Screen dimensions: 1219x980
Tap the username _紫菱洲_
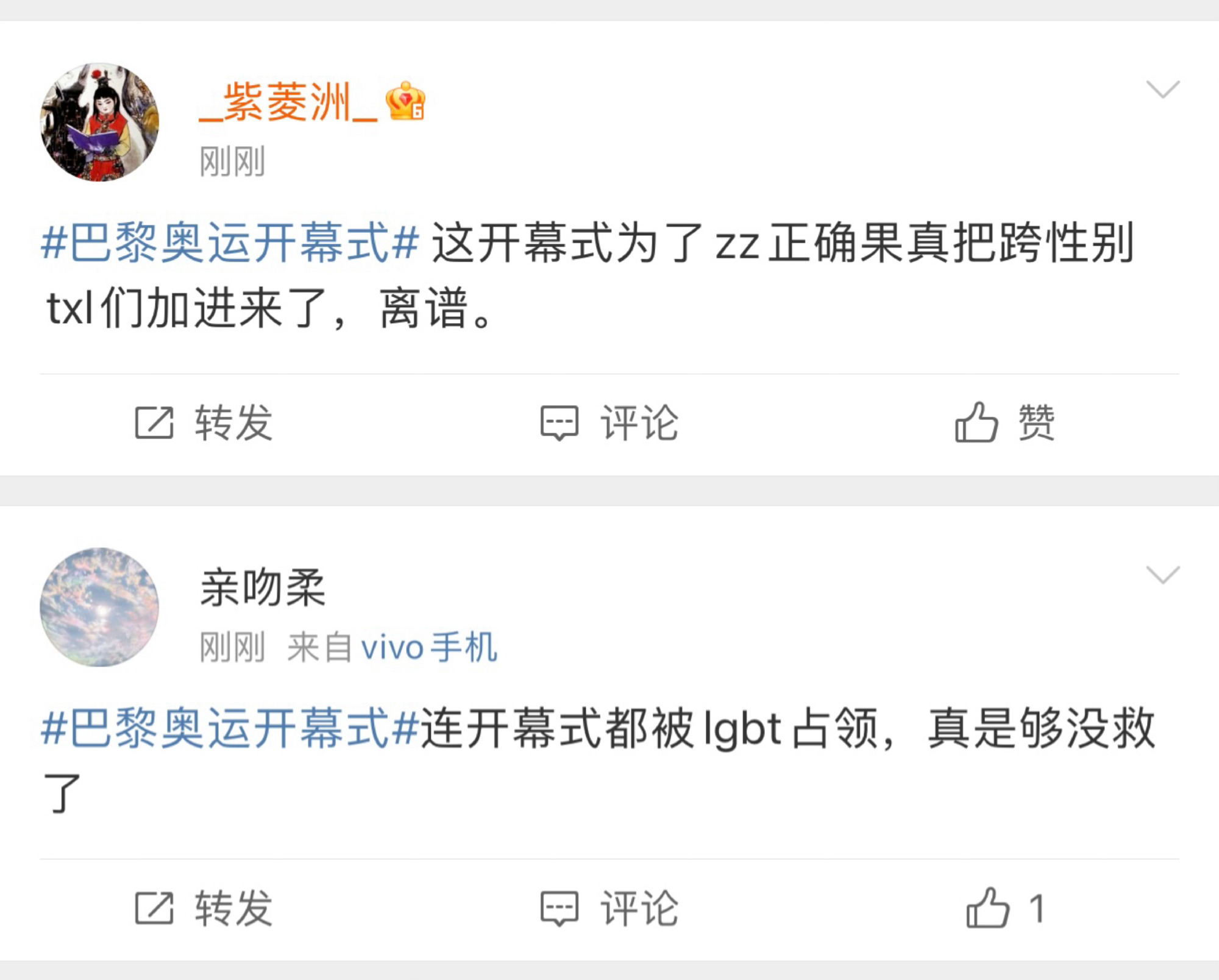288,102
